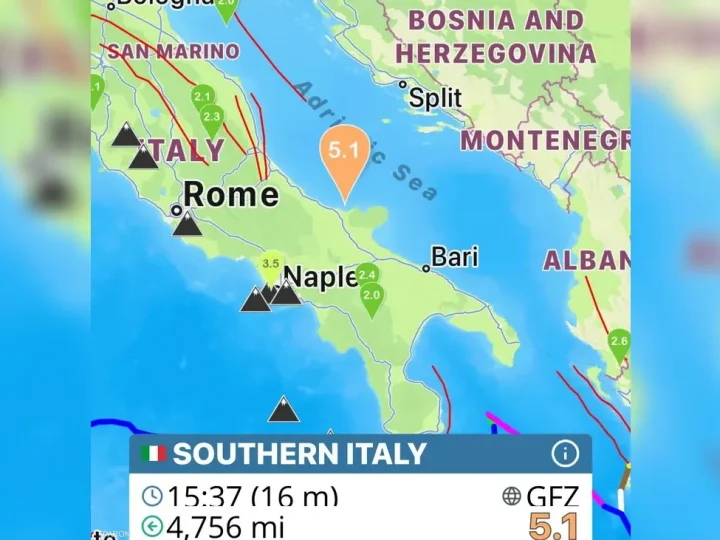720x540 pixels.
Task: Open the 2.6 marker near Albania
Action: click(619, 343)
